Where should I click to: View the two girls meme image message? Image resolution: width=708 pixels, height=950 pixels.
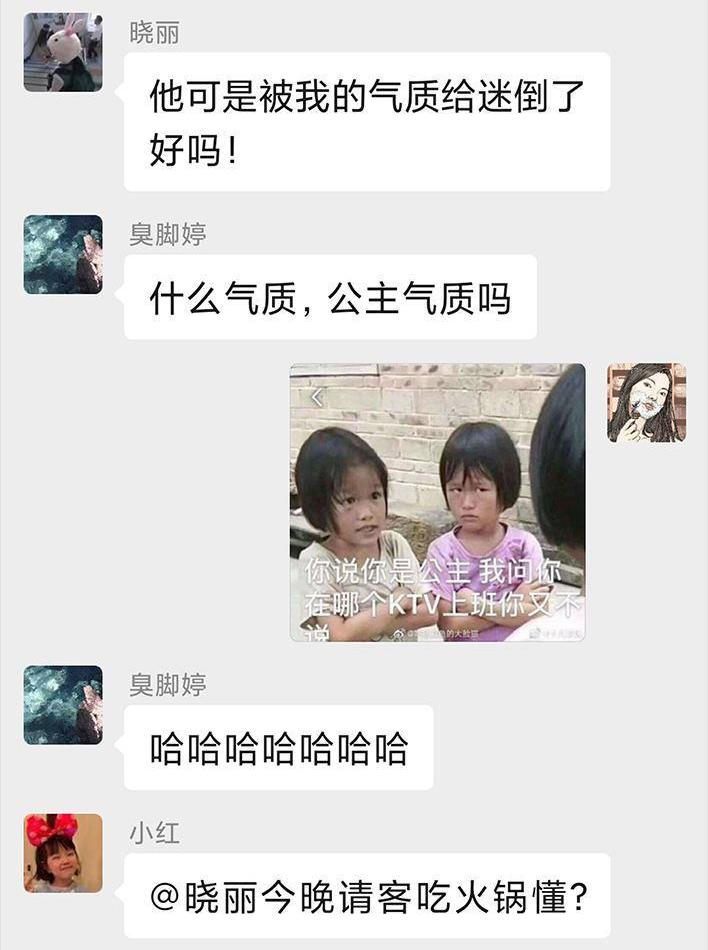(437, 502)
